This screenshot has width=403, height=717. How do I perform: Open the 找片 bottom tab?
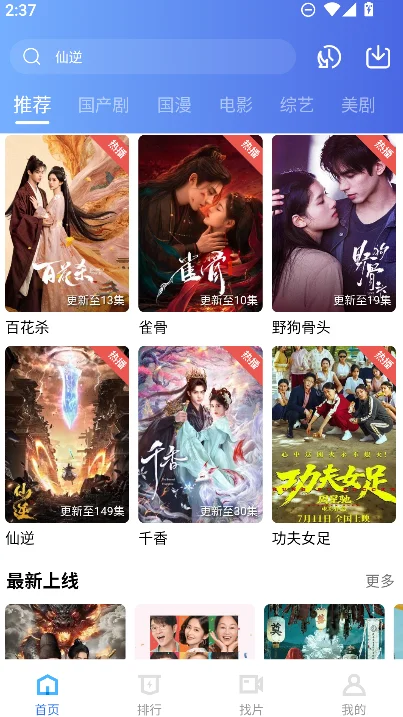251,695
